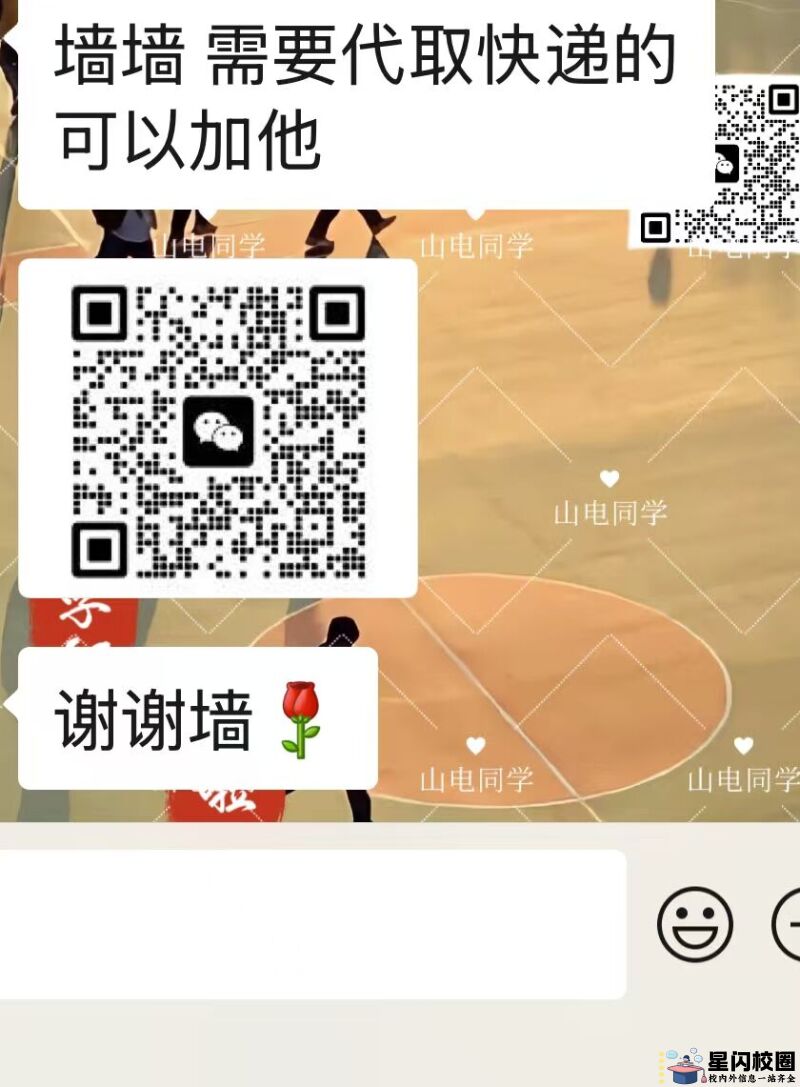Viewport: 800px width, 1087px height.
Task: Open the large QR code image message
Action: point(218,428)
